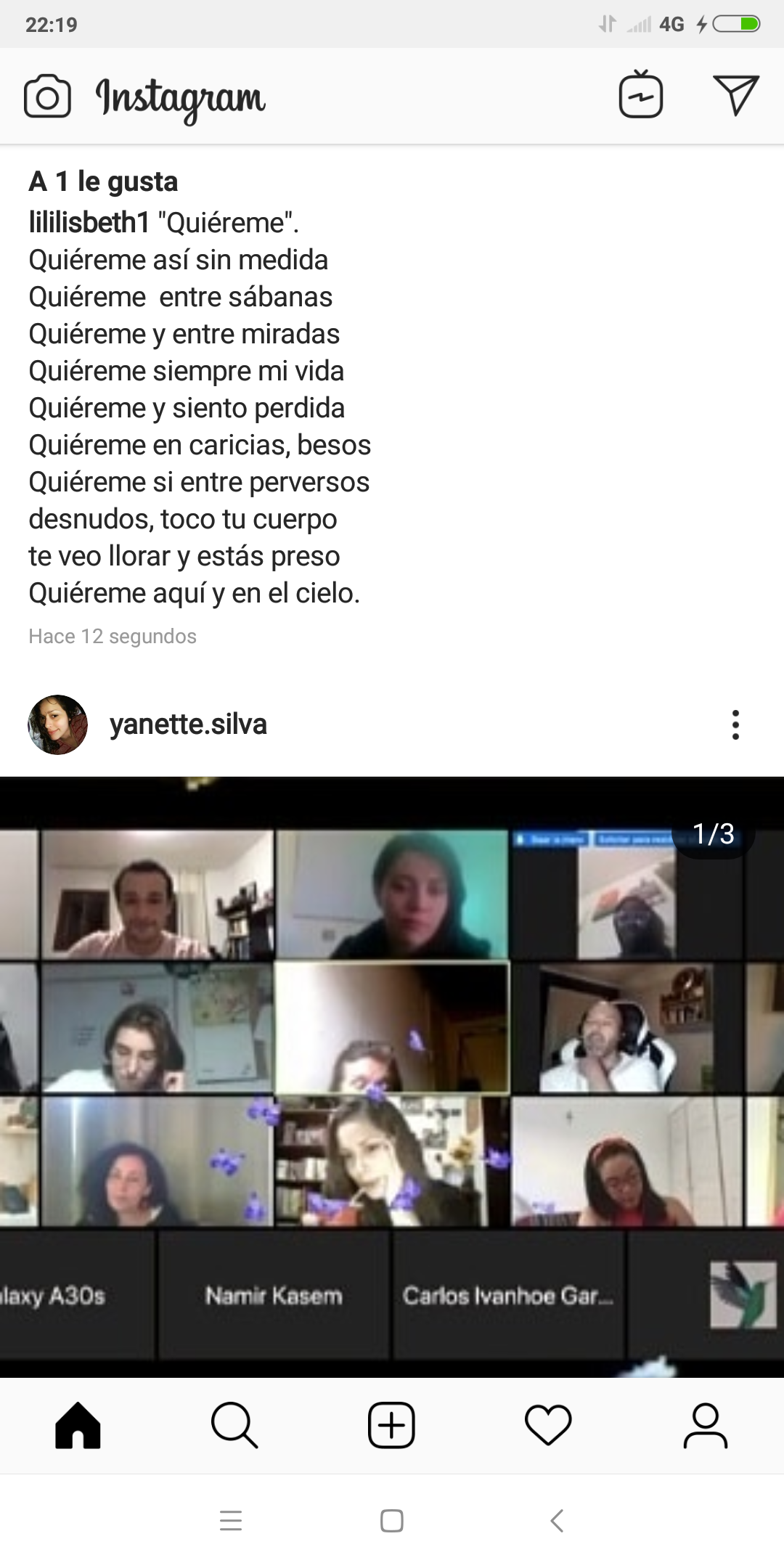Open the activity heart tab

point(548,1426)
